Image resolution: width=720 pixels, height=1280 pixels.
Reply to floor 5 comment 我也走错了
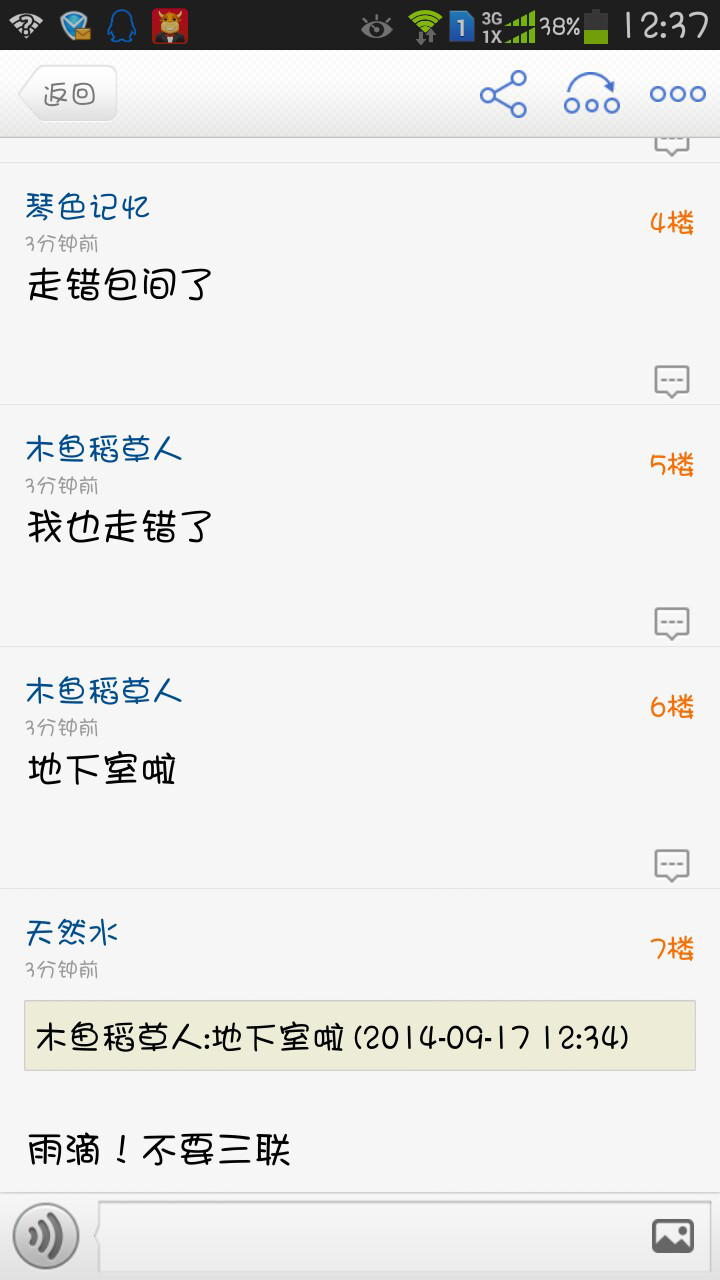click(671, 623)
